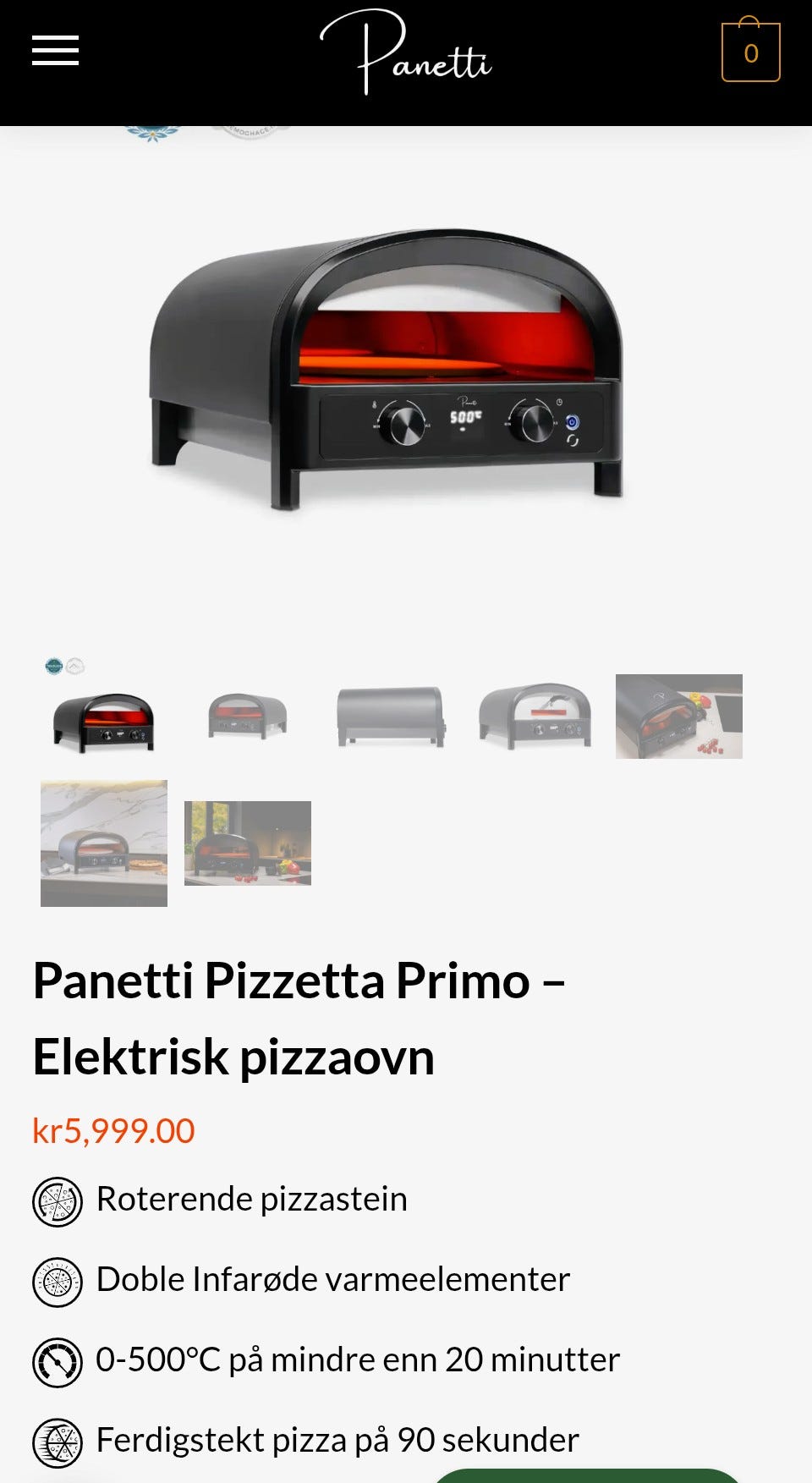Open the shopping cart showing 0
This screenshot has width=812, height=1483.
click(750, 52)
